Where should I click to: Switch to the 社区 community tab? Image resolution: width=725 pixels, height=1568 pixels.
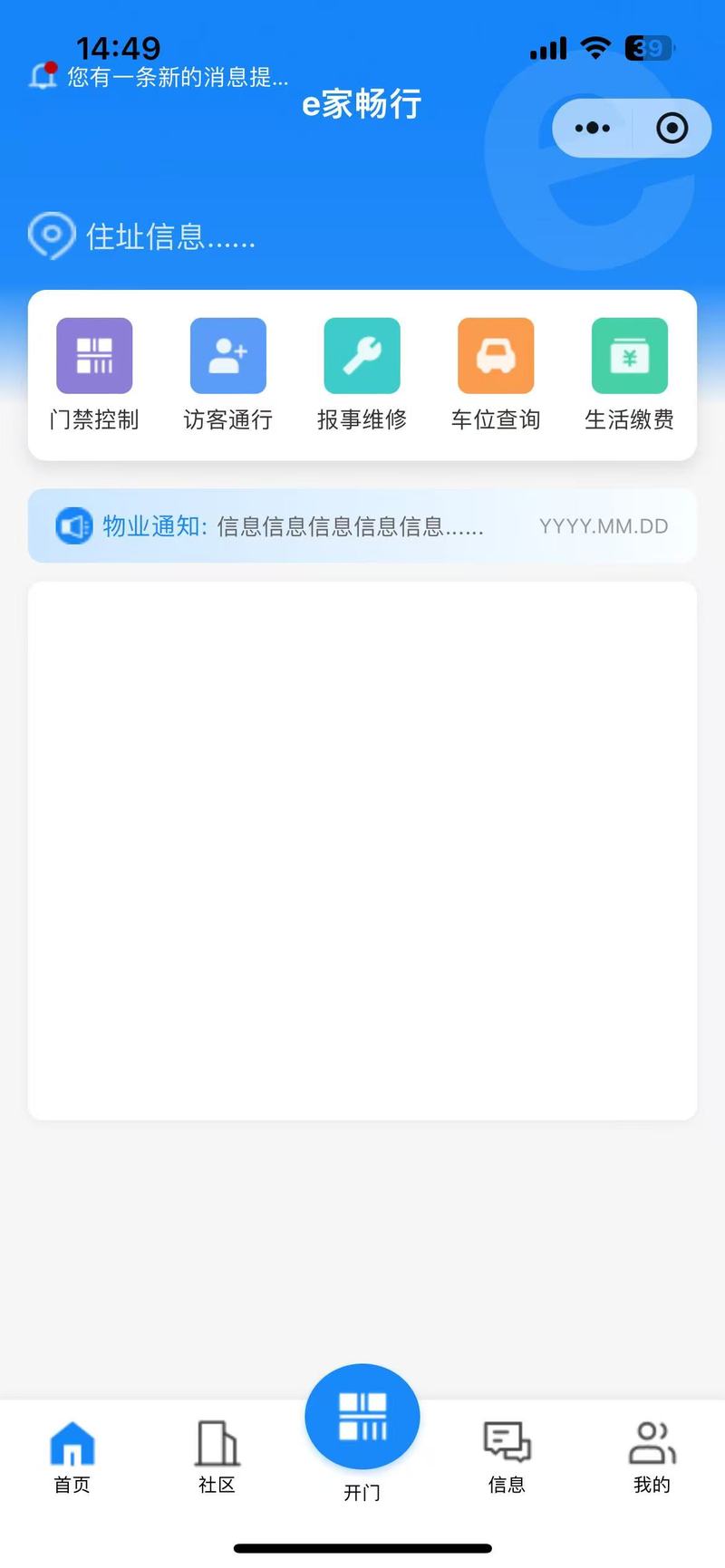[217, 1457]
